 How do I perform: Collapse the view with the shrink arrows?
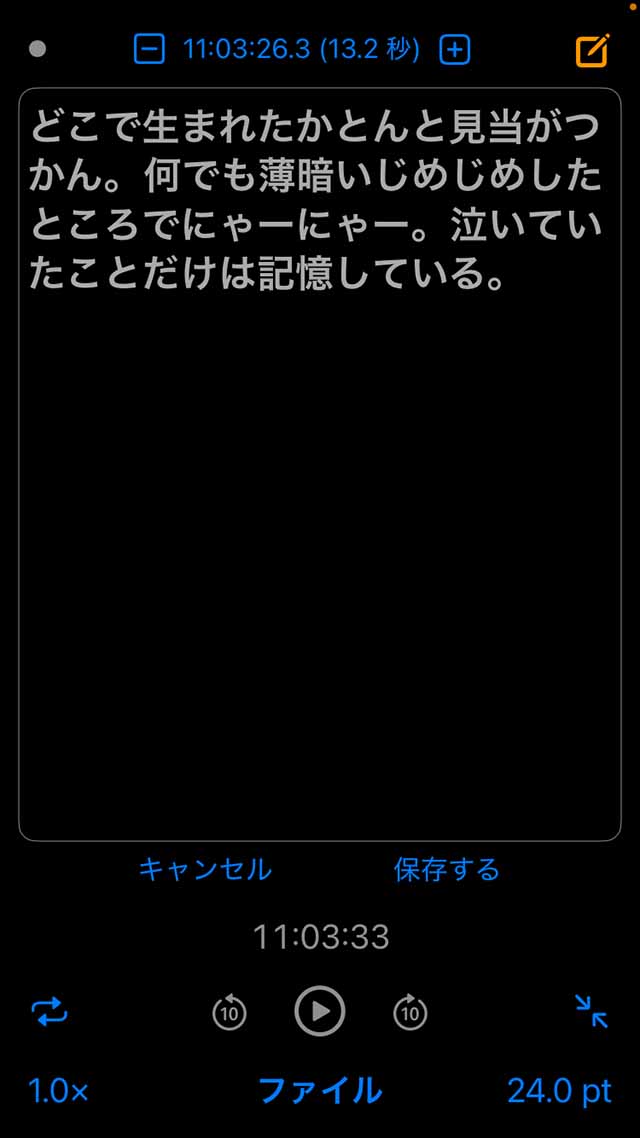point(592,1012)
